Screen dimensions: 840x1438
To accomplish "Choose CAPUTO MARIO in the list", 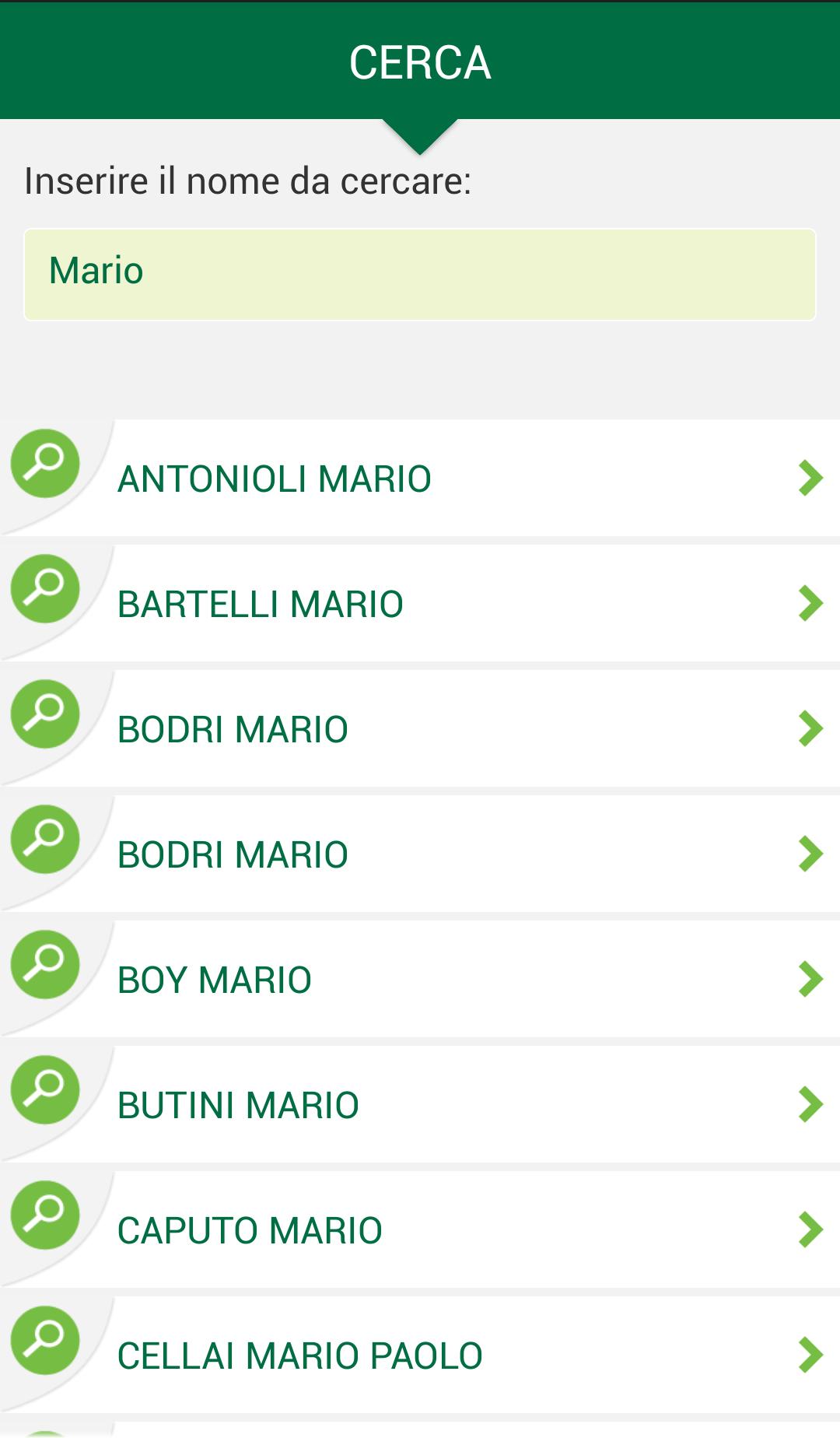I will coord(420,1230).
